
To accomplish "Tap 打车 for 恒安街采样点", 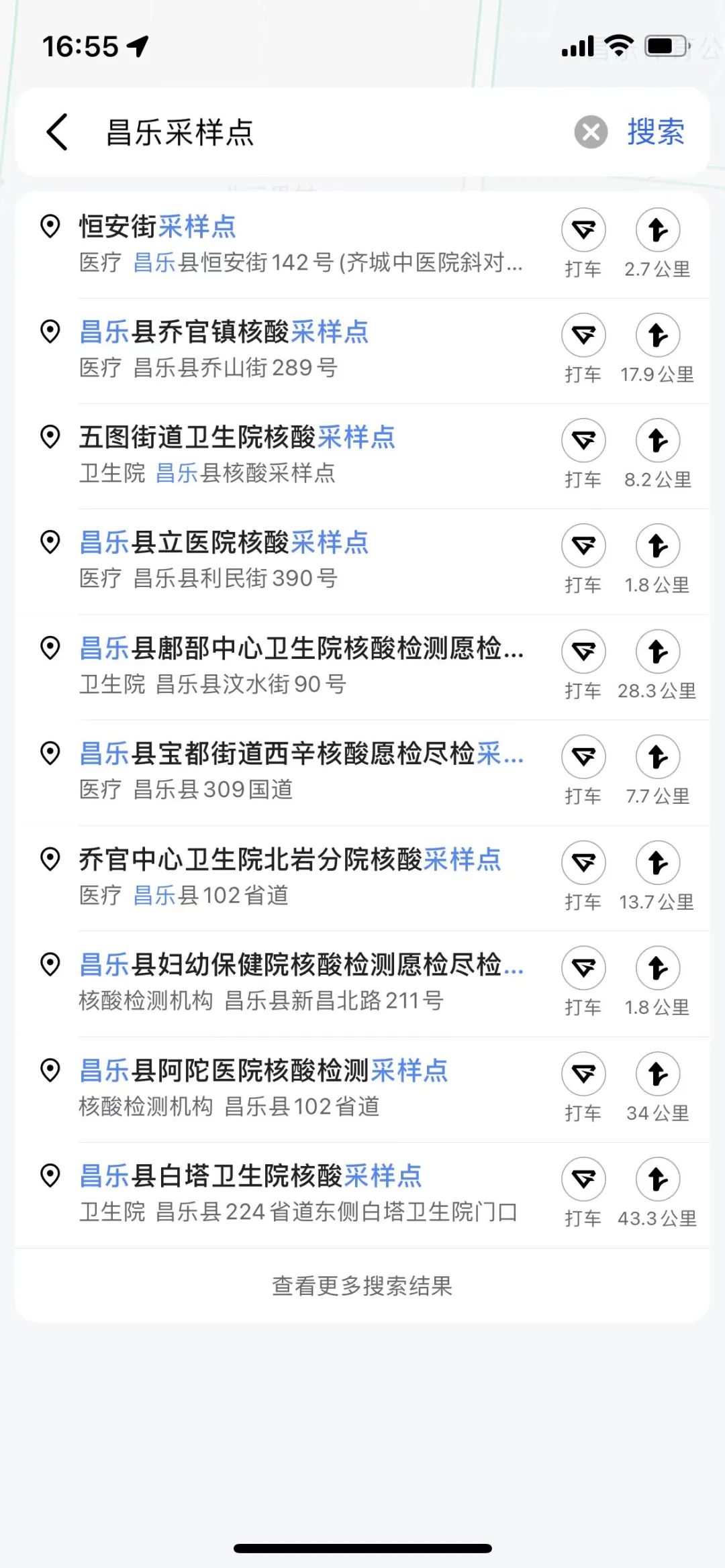I will (583, 244).
